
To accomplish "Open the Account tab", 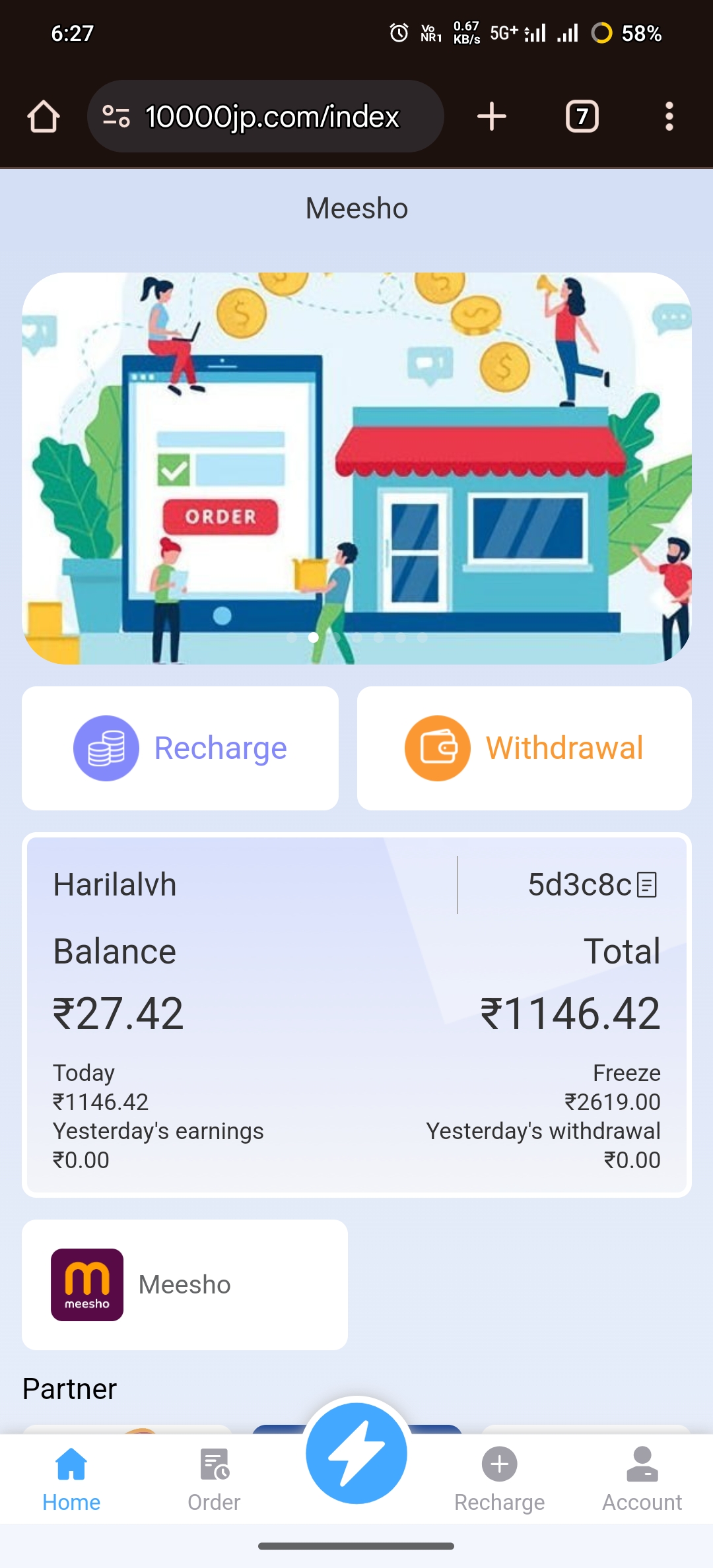I will 642,1478.
